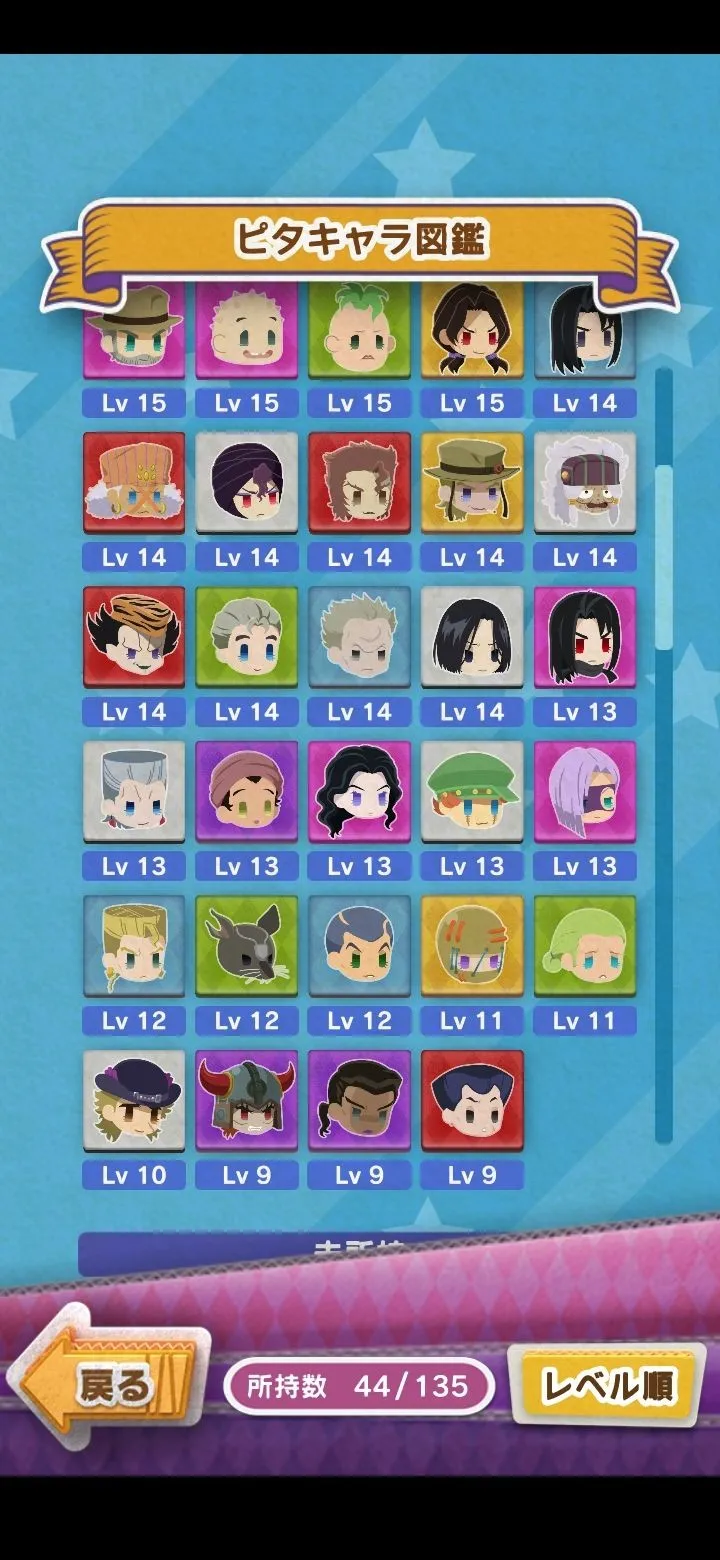The image size is (720, 1560).
Task: View the green cap Lv 13 character
Action: point(472,791)
